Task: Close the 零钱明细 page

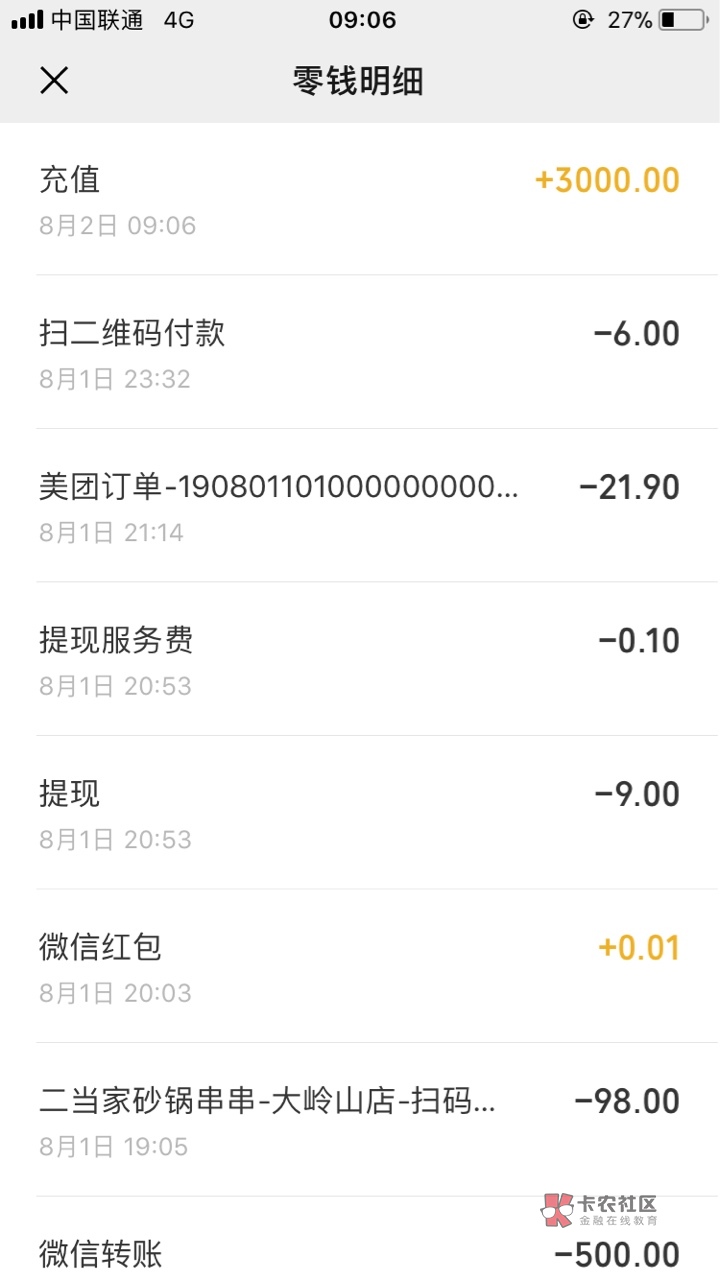Action: (54, 80)
